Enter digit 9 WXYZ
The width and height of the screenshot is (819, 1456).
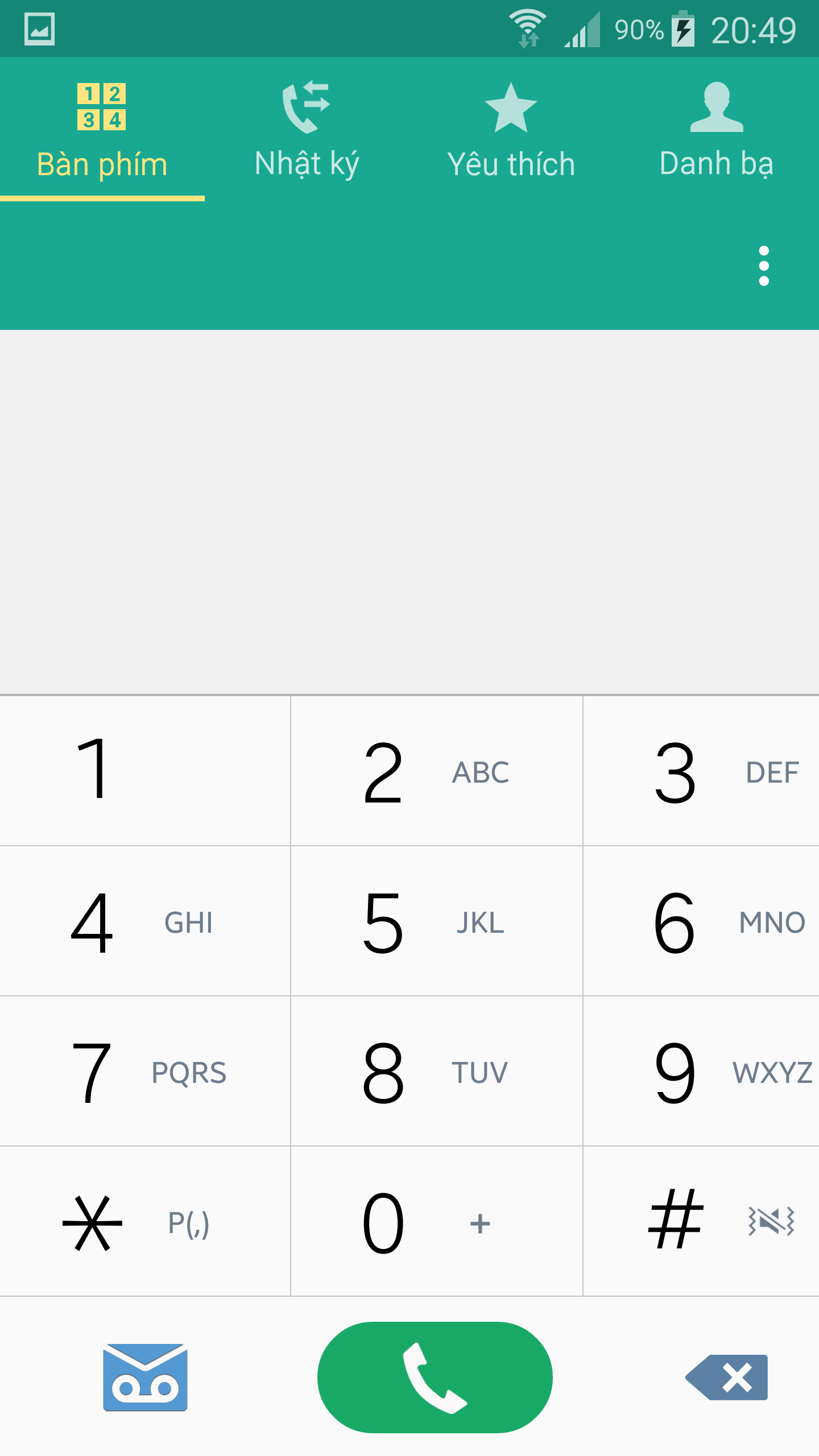click(701, 1071)
